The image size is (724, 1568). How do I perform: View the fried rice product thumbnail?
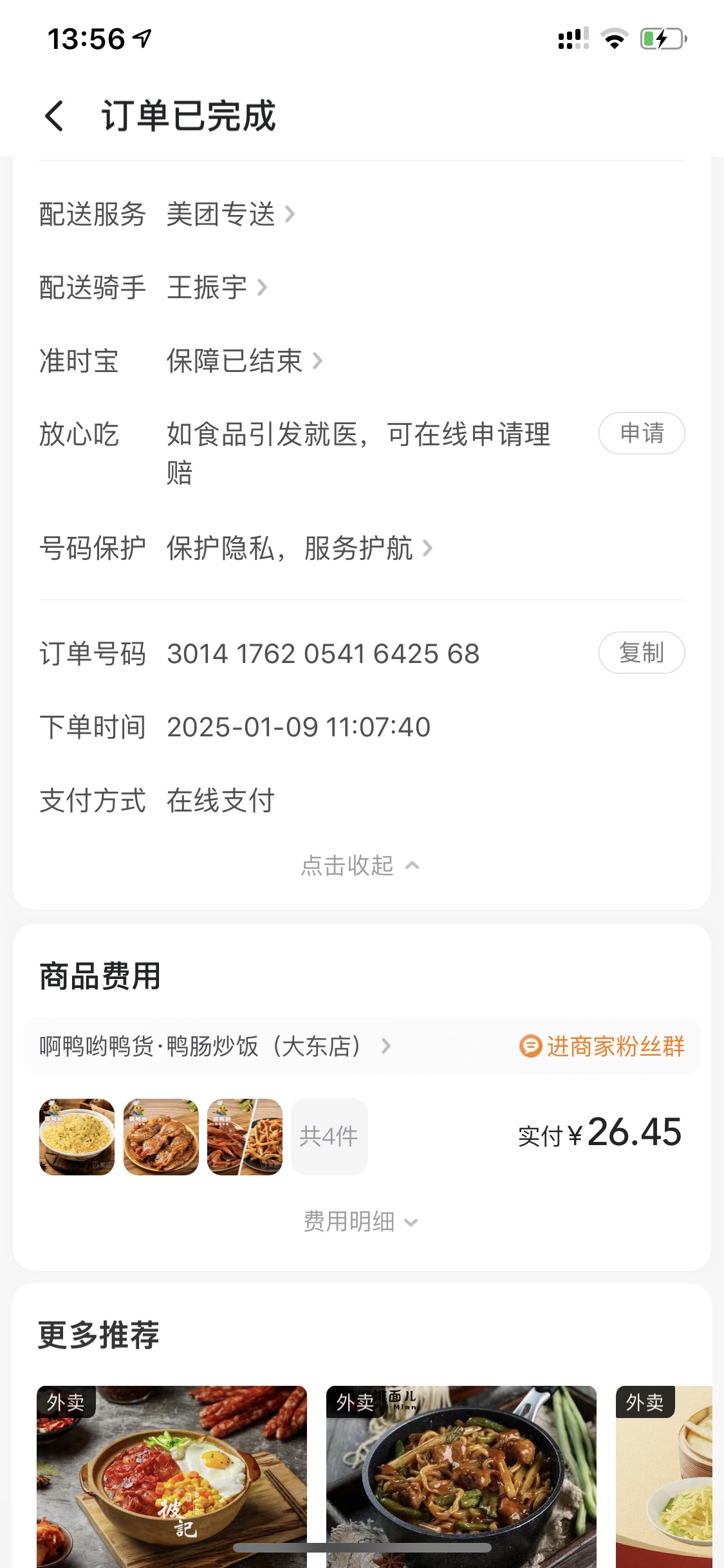pos(77,1136)
